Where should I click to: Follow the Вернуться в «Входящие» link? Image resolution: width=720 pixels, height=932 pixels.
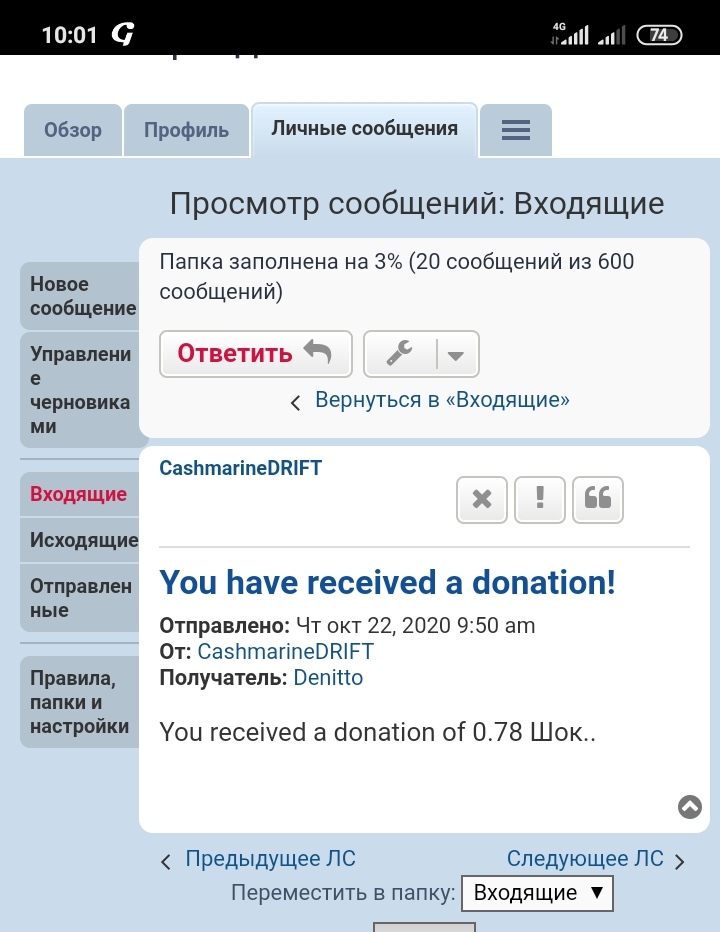pos(441,400)
